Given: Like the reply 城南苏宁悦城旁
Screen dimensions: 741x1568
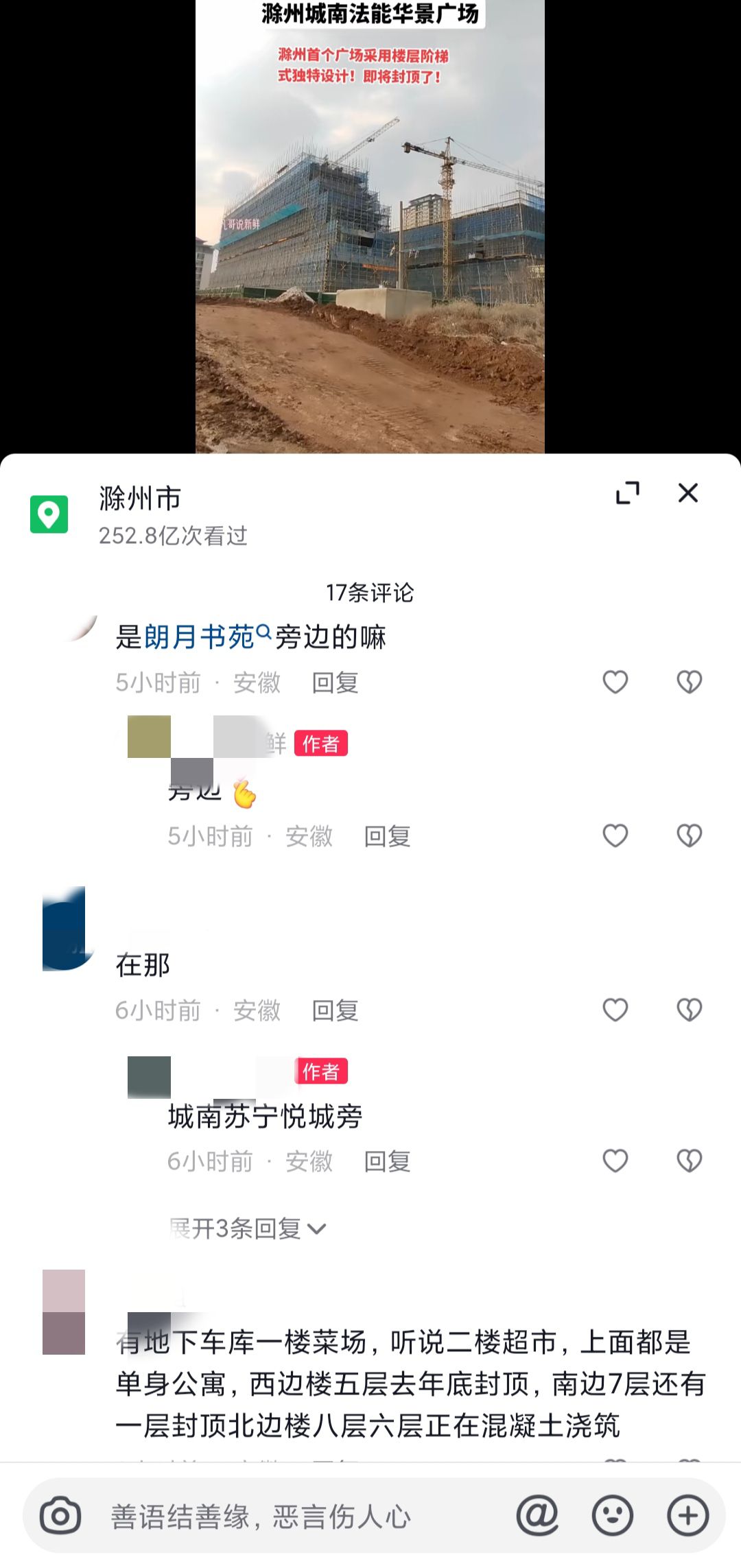Looking at the screenshot, I should click(x=615, y=1161).
